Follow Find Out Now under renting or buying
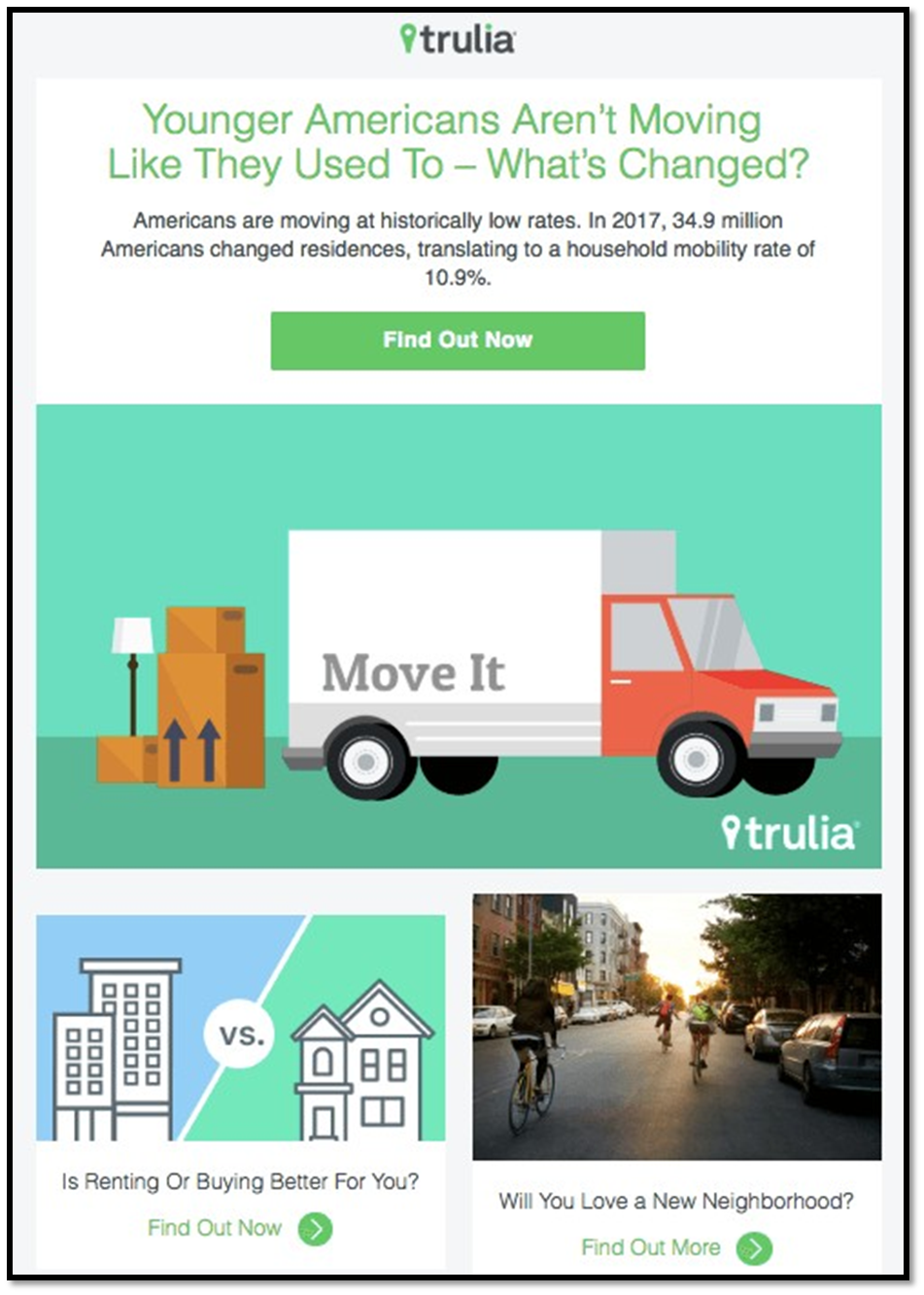924x1295 pixels. pyautogui.click(x=216, y=1228)
